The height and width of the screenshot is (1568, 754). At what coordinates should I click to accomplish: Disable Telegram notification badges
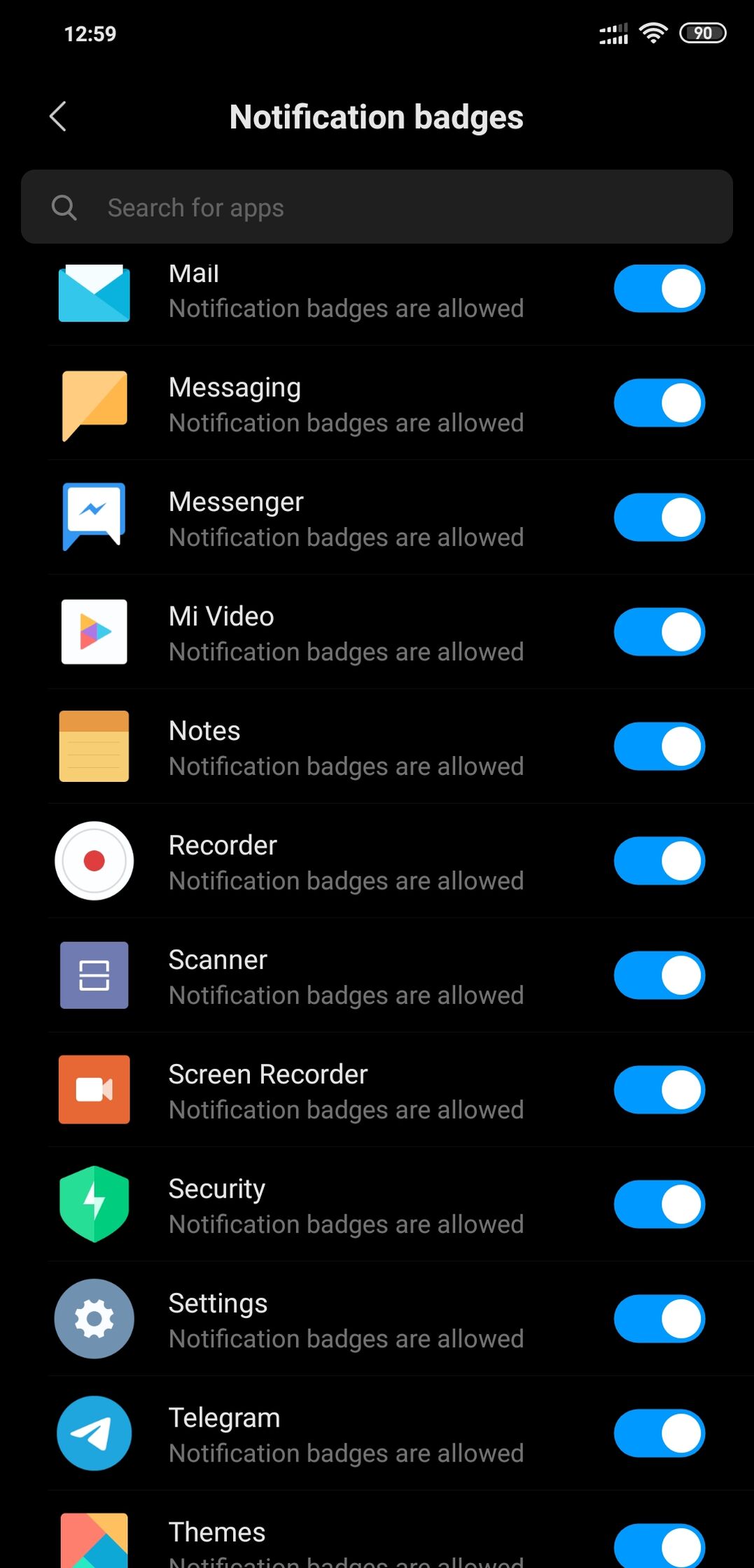[x=659, y=1433]
